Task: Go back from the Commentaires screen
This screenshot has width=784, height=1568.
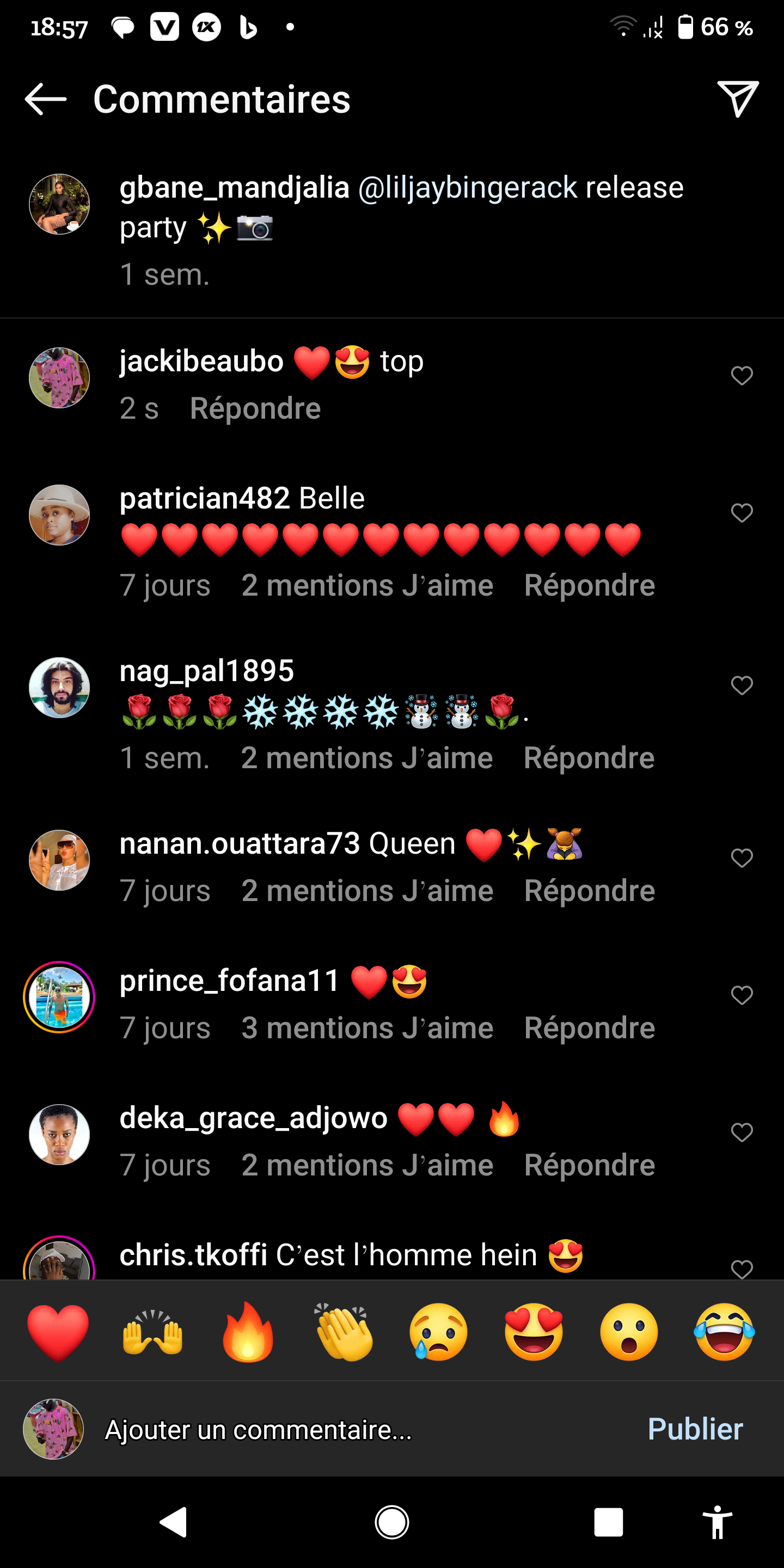Action: [46, 99]
